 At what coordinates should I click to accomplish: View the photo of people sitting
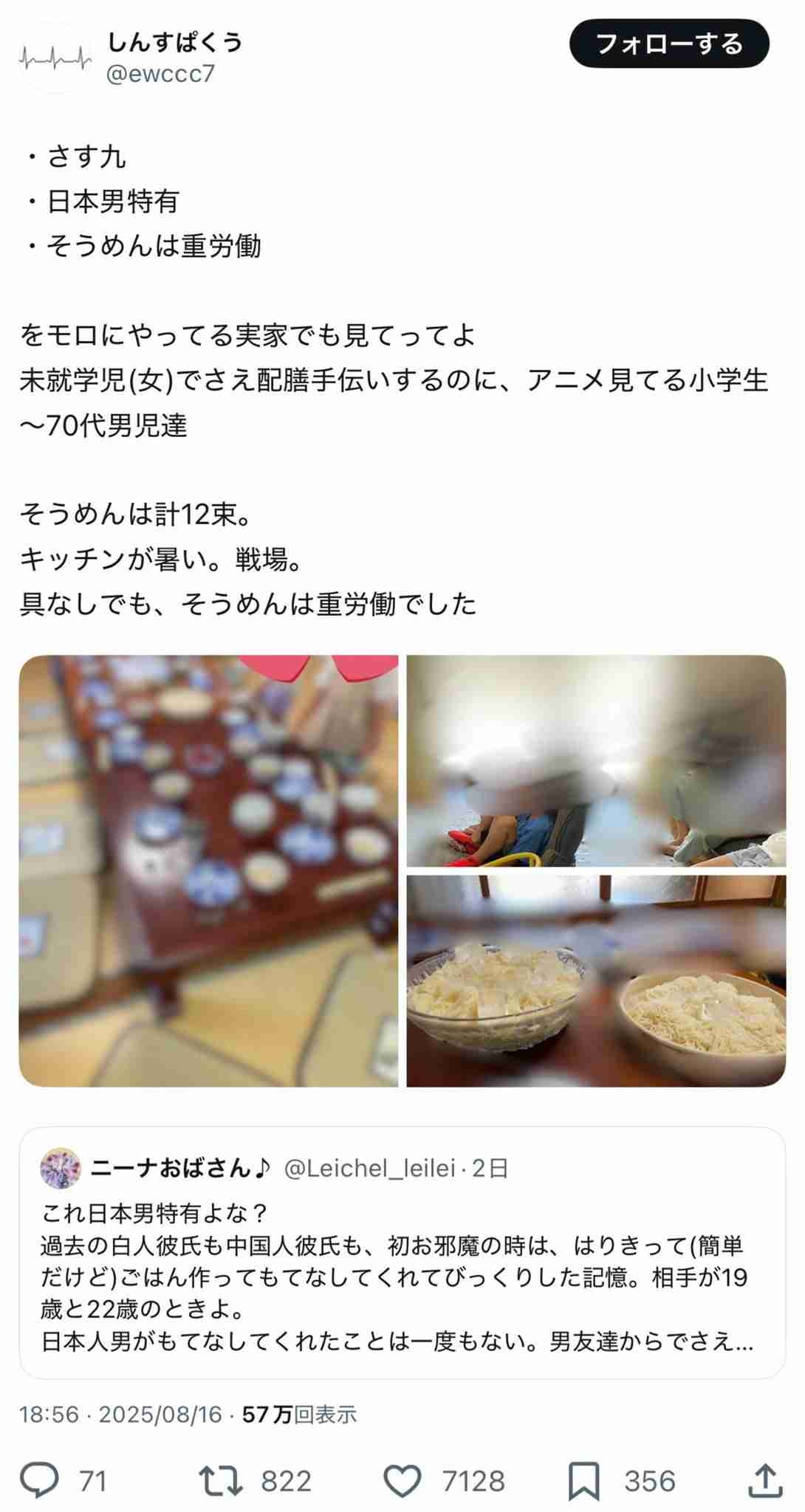pos(596,760)
